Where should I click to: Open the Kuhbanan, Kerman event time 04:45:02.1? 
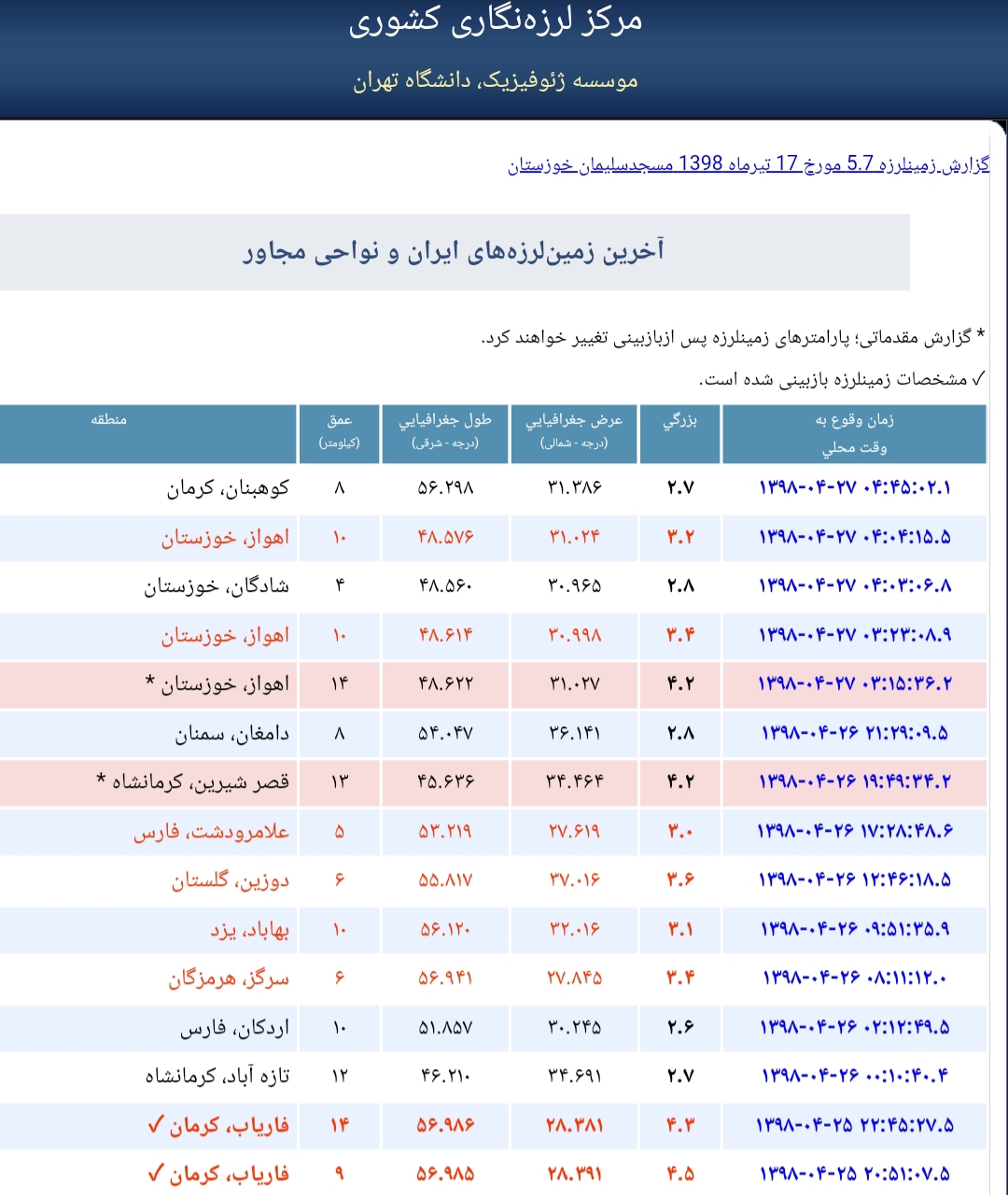pyautogui.click(x=855, y=487)
